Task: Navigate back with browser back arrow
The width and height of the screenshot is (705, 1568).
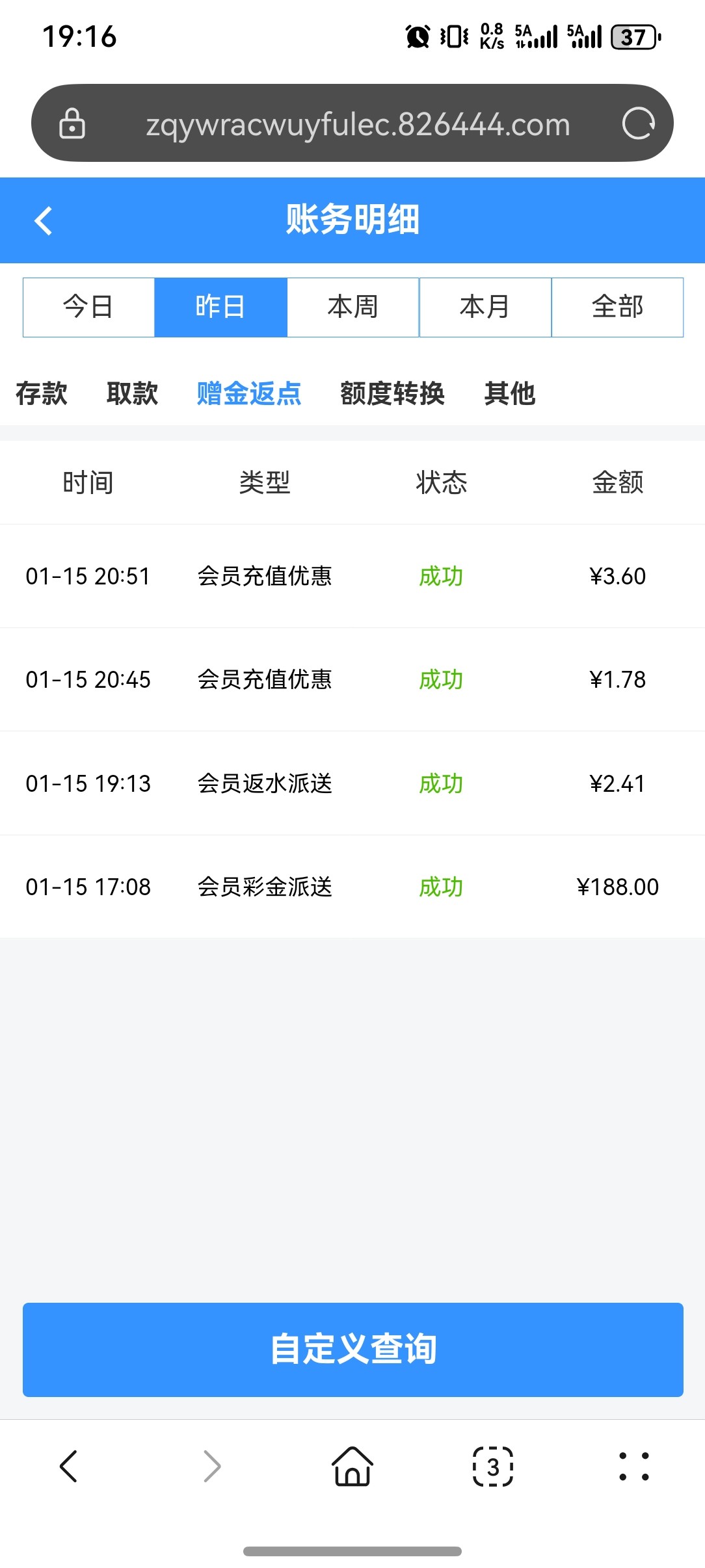Action: (69, 1467)
